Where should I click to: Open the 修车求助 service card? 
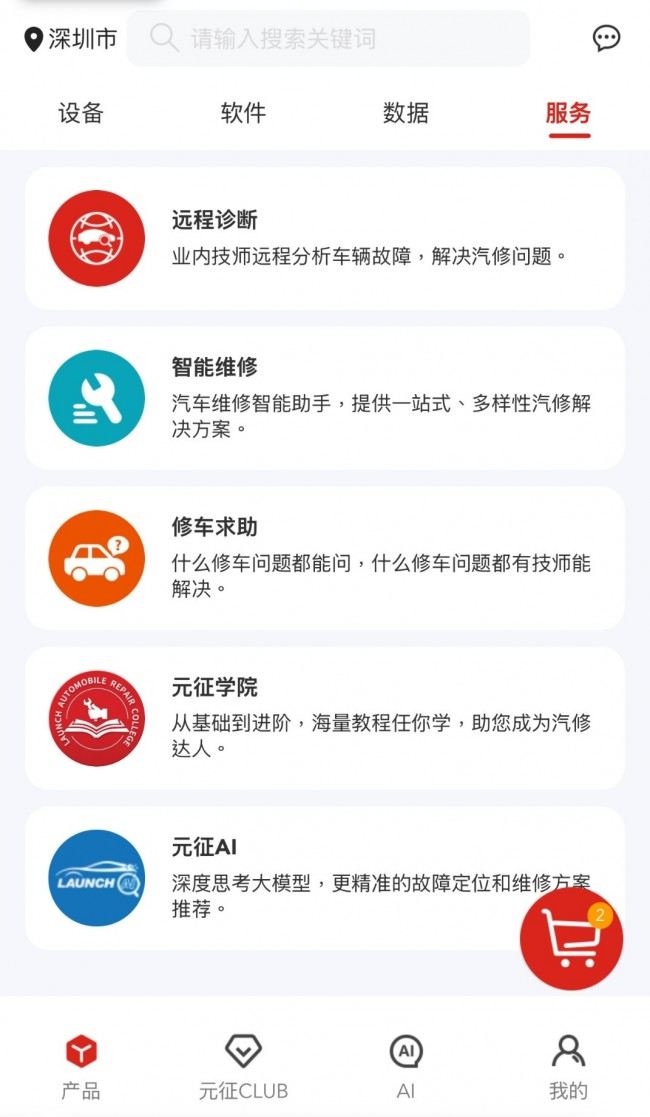325,558
